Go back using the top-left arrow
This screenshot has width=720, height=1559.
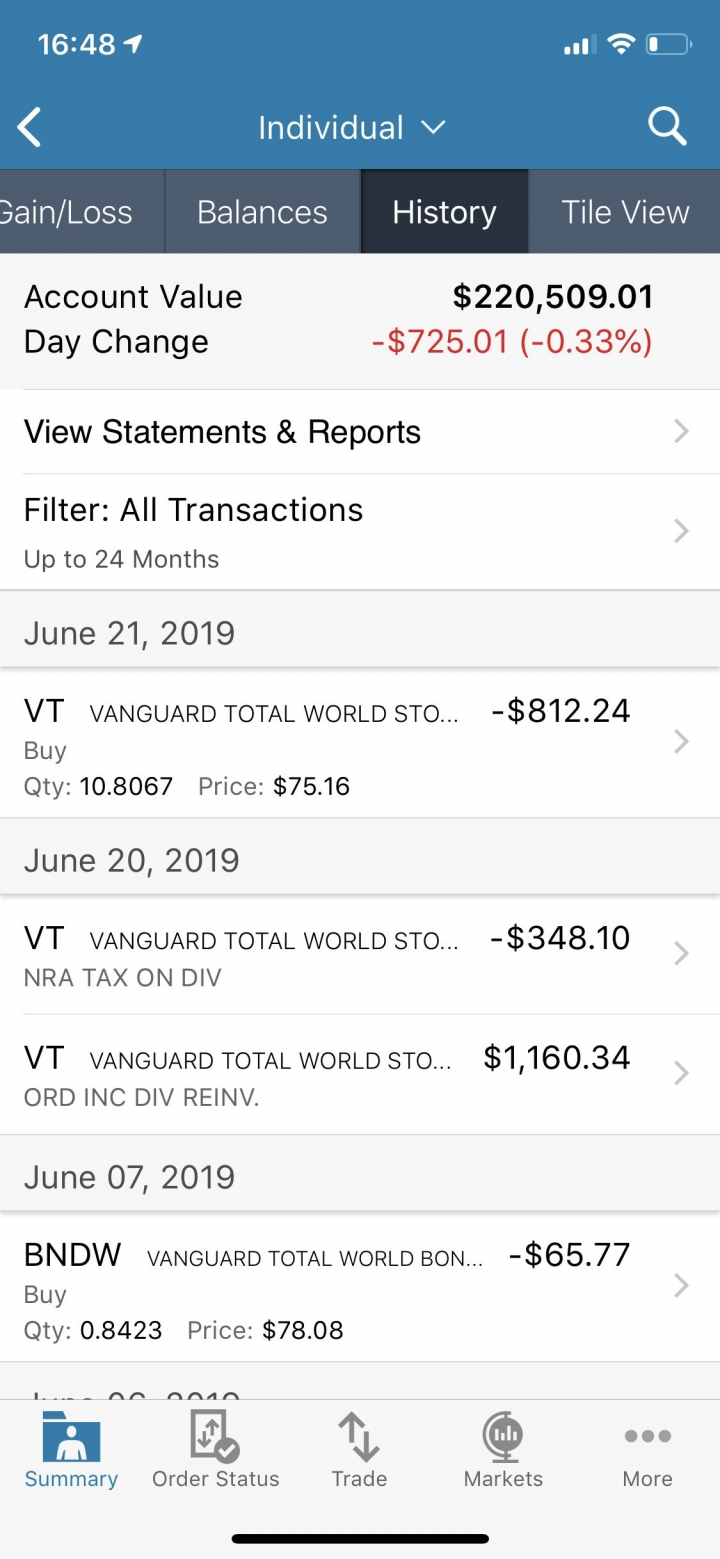(30, 128)
